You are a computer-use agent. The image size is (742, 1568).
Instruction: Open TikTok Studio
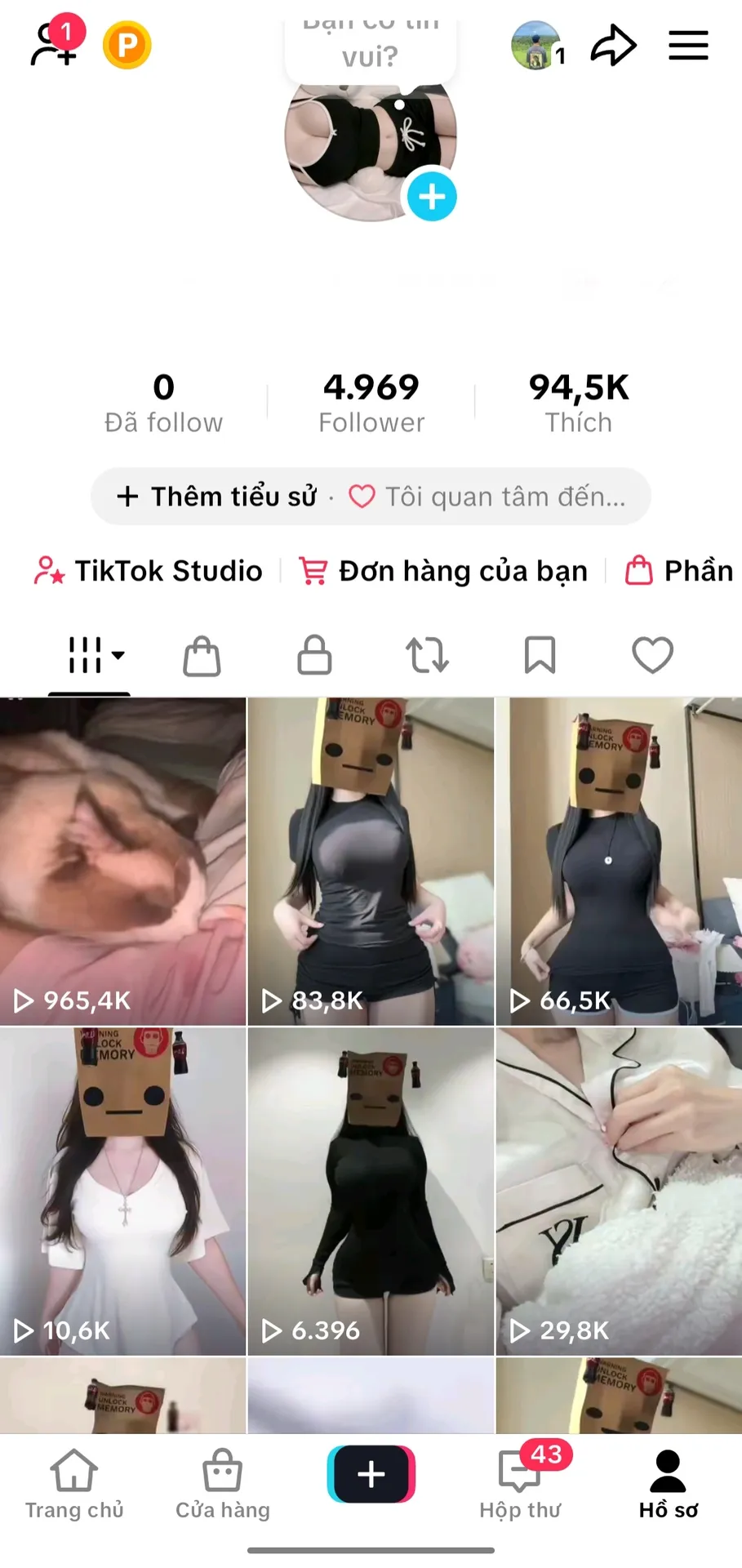tap(149, 571)
